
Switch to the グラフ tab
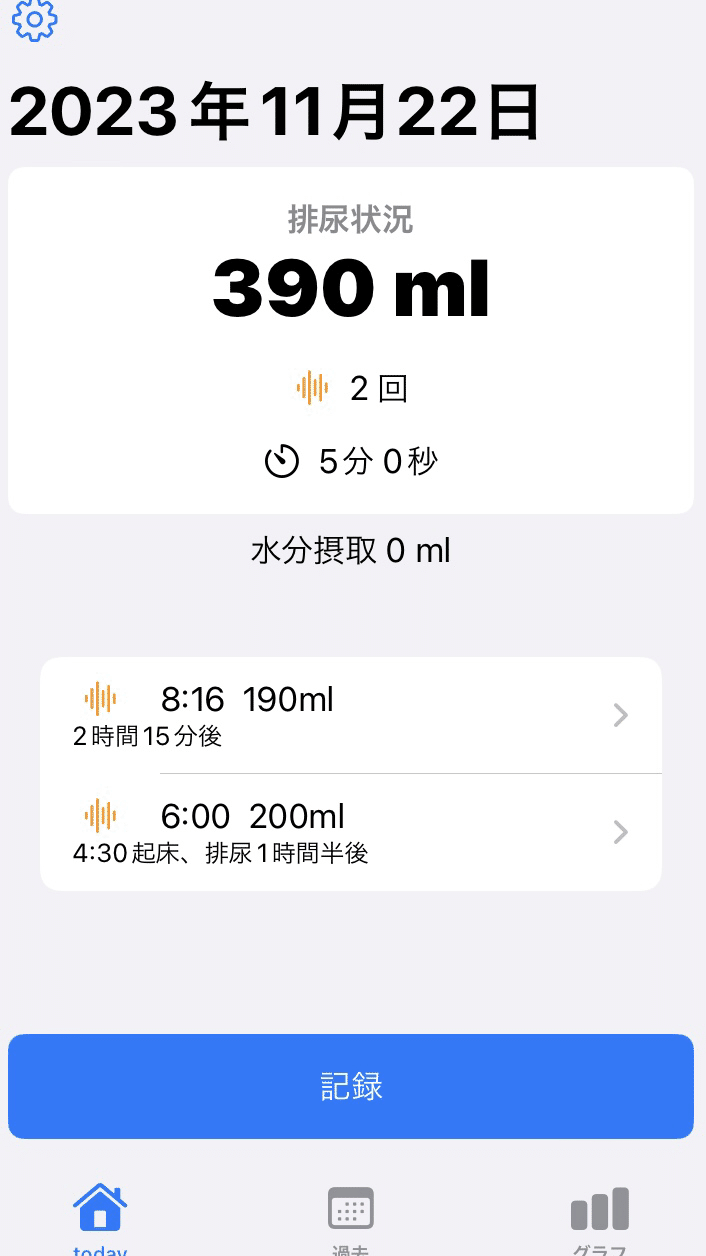(600, 1218)
